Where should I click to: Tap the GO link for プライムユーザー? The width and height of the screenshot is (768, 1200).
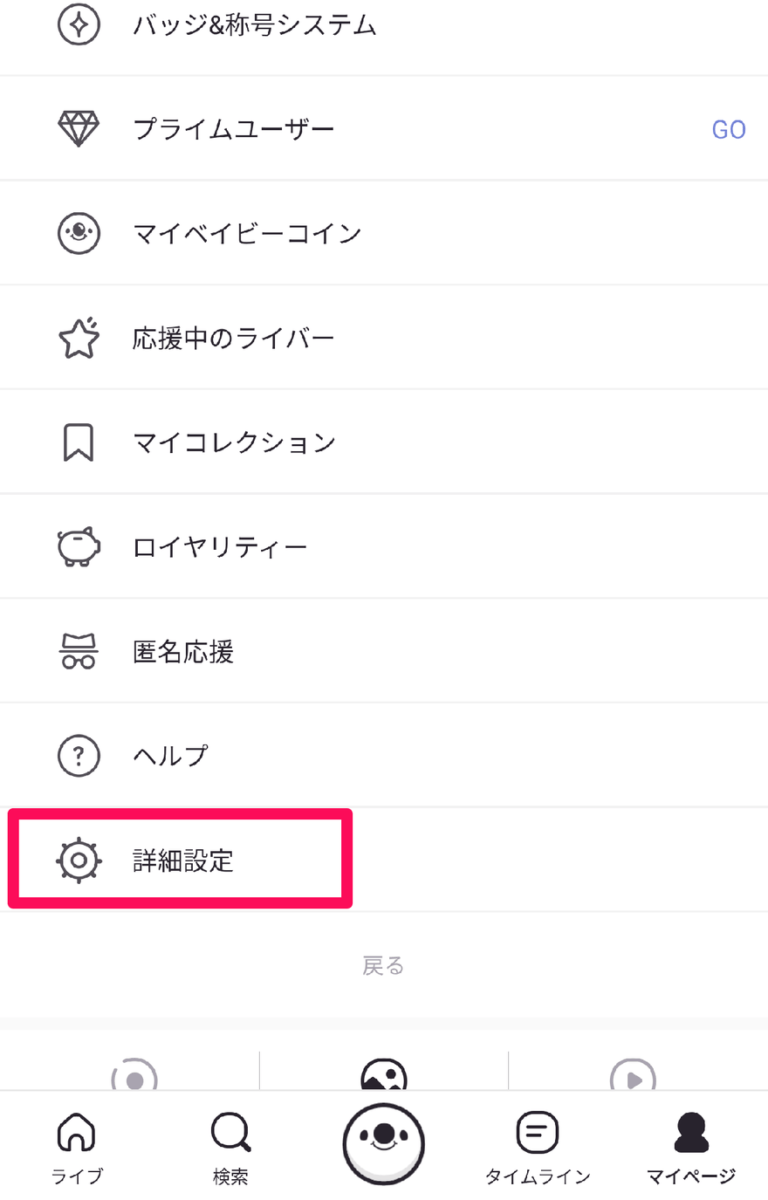(x=728, y=130)
